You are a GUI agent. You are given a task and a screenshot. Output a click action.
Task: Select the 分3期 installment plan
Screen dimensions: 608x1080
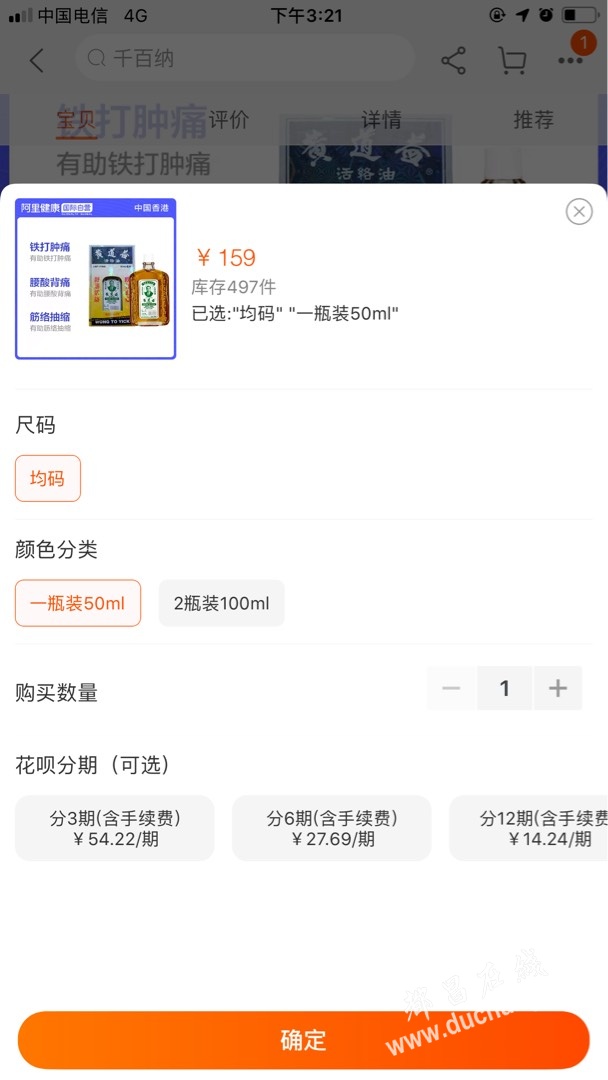tap(115, 828)
